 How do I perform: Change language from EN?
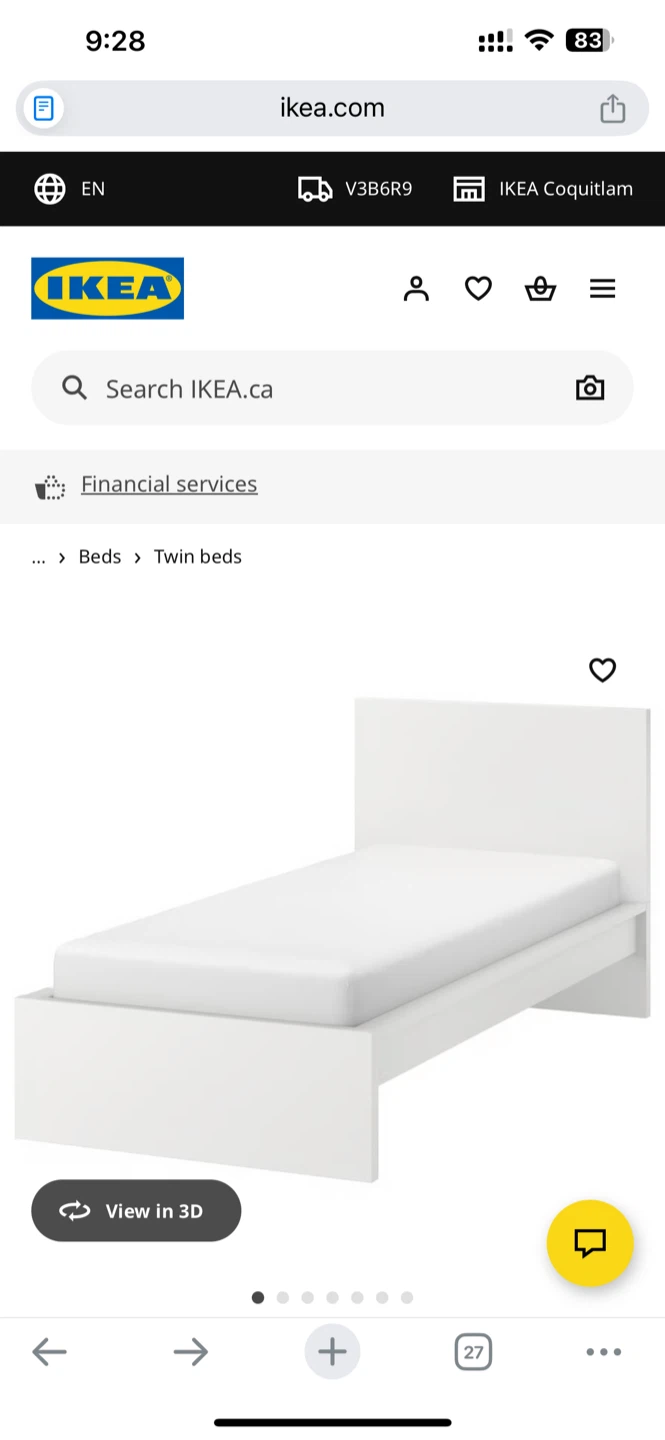(70, 189)
